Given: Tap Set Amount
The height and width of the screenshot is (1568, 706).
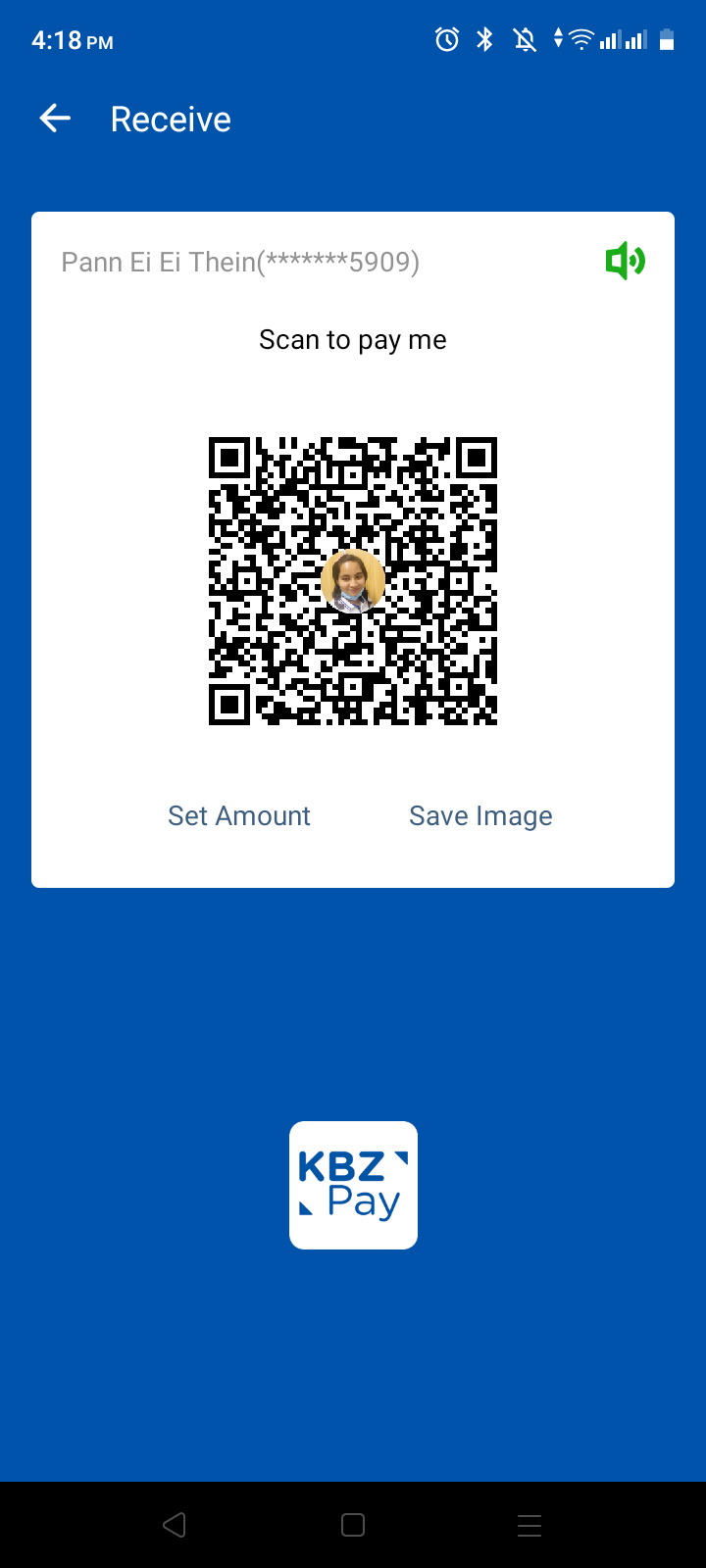Looking at the screenshot, I should coord(239,816).
